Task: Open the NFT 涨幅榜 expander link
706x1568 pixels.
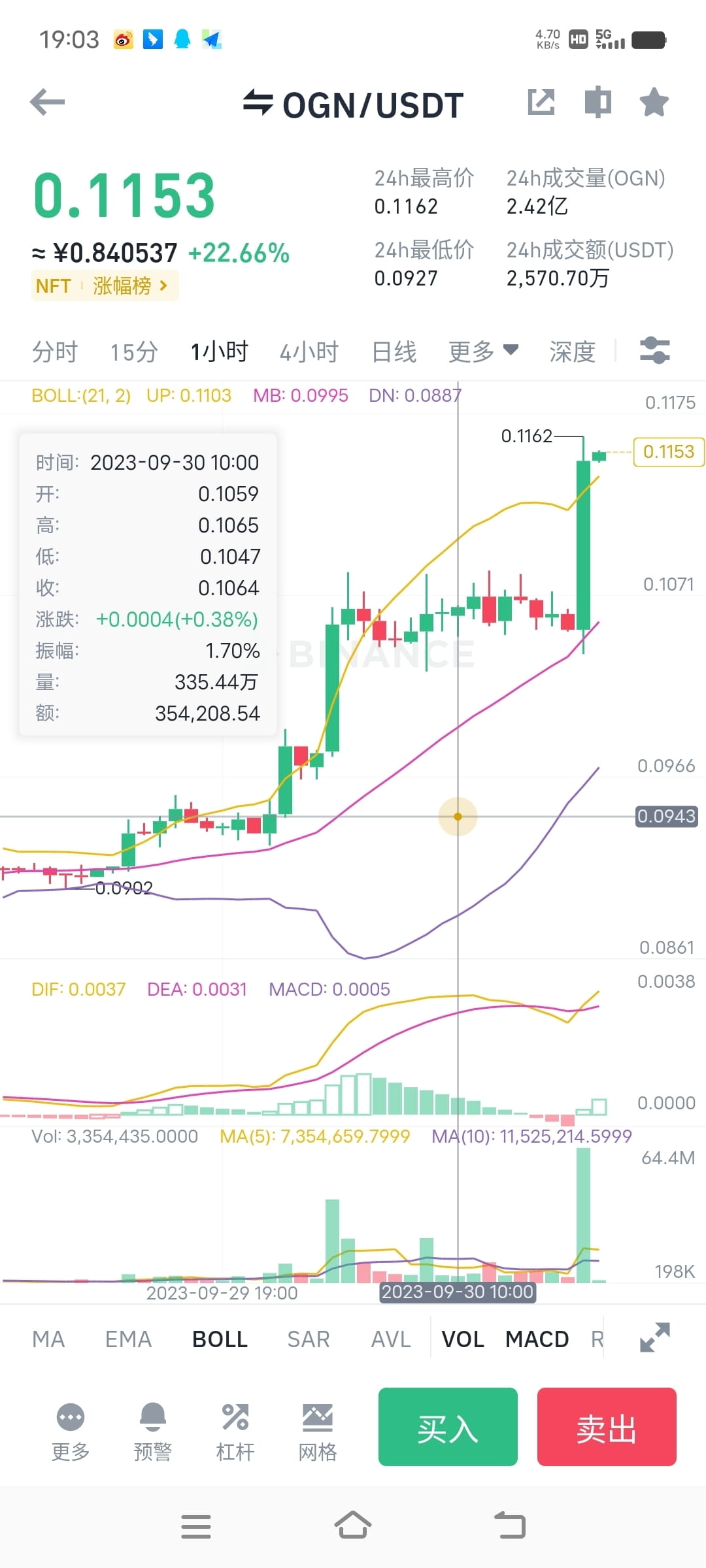Action: (x=105, y=286)
